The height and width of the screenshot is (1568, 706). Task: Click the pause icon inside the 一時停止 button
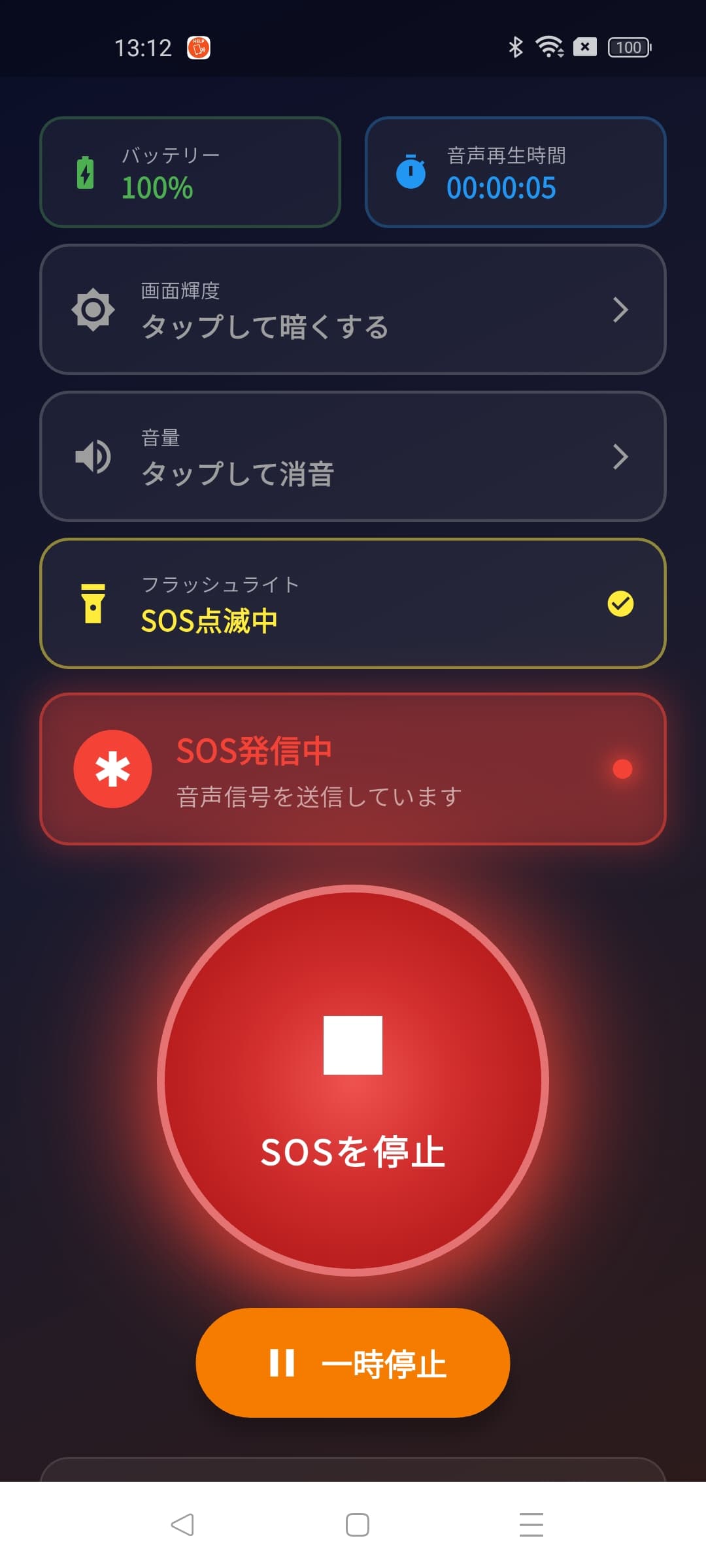281,1362
